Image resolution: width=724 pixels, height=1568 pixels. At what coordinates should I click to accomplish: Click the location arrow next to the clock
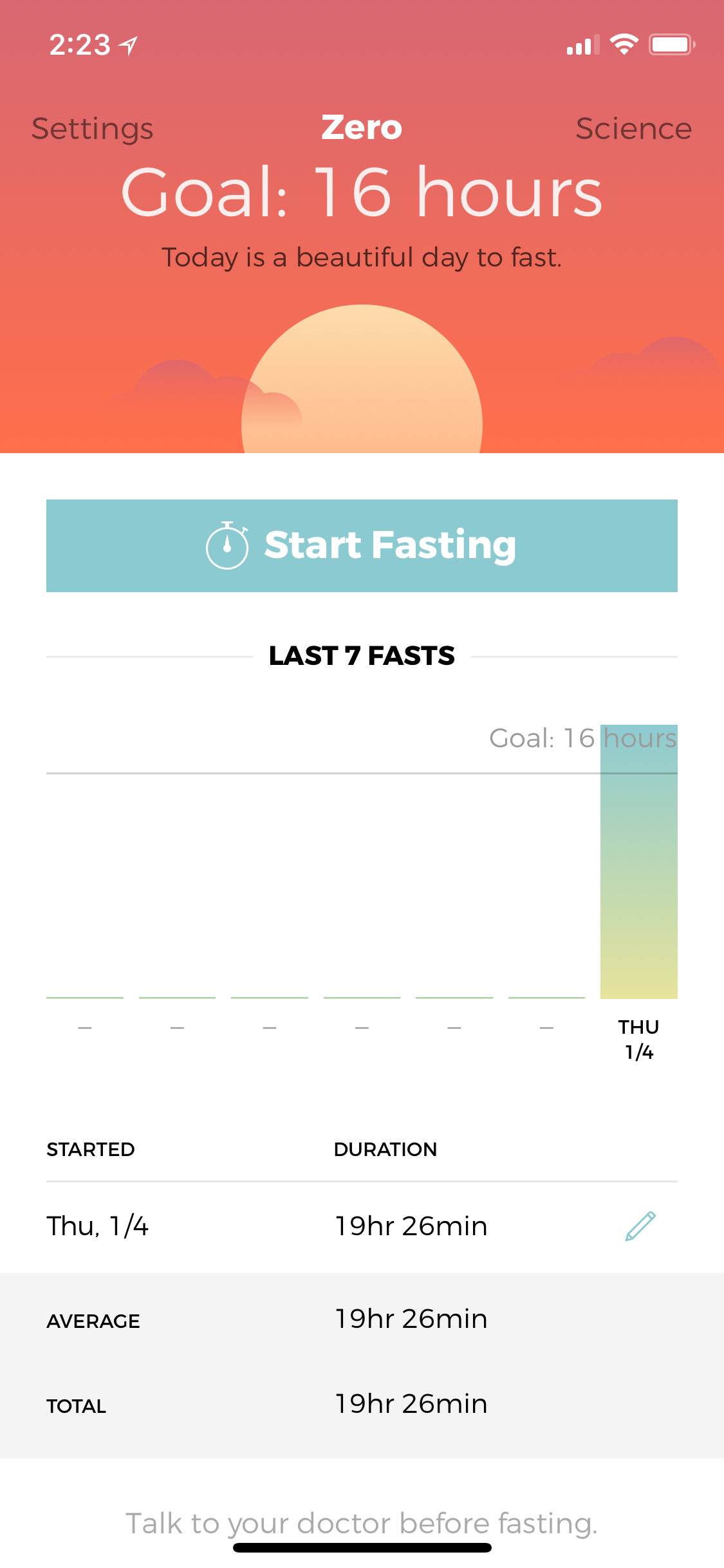129,44
